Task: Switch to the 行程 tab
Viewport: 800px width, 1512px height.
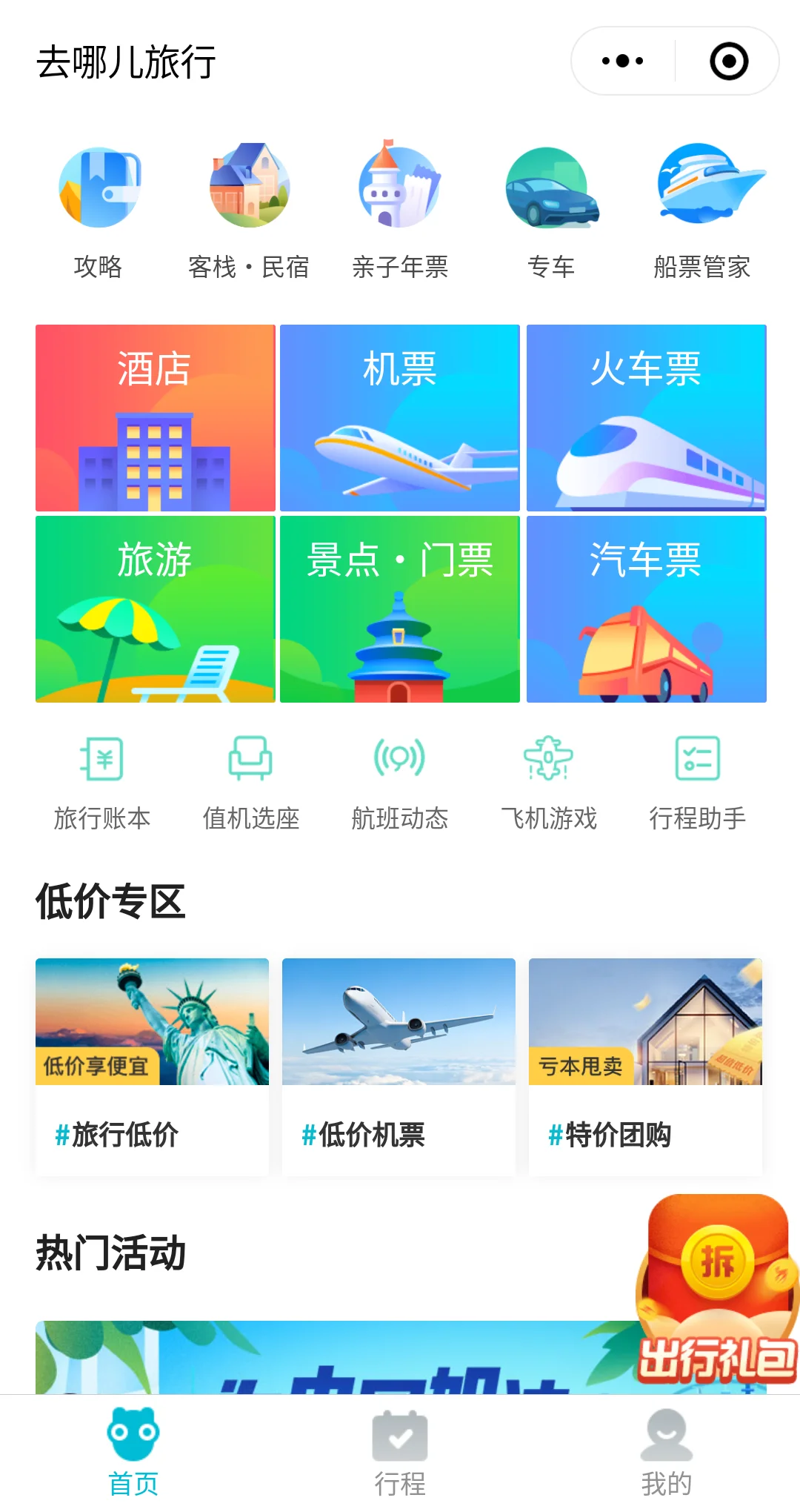Action: click(x=400, y=1453)
